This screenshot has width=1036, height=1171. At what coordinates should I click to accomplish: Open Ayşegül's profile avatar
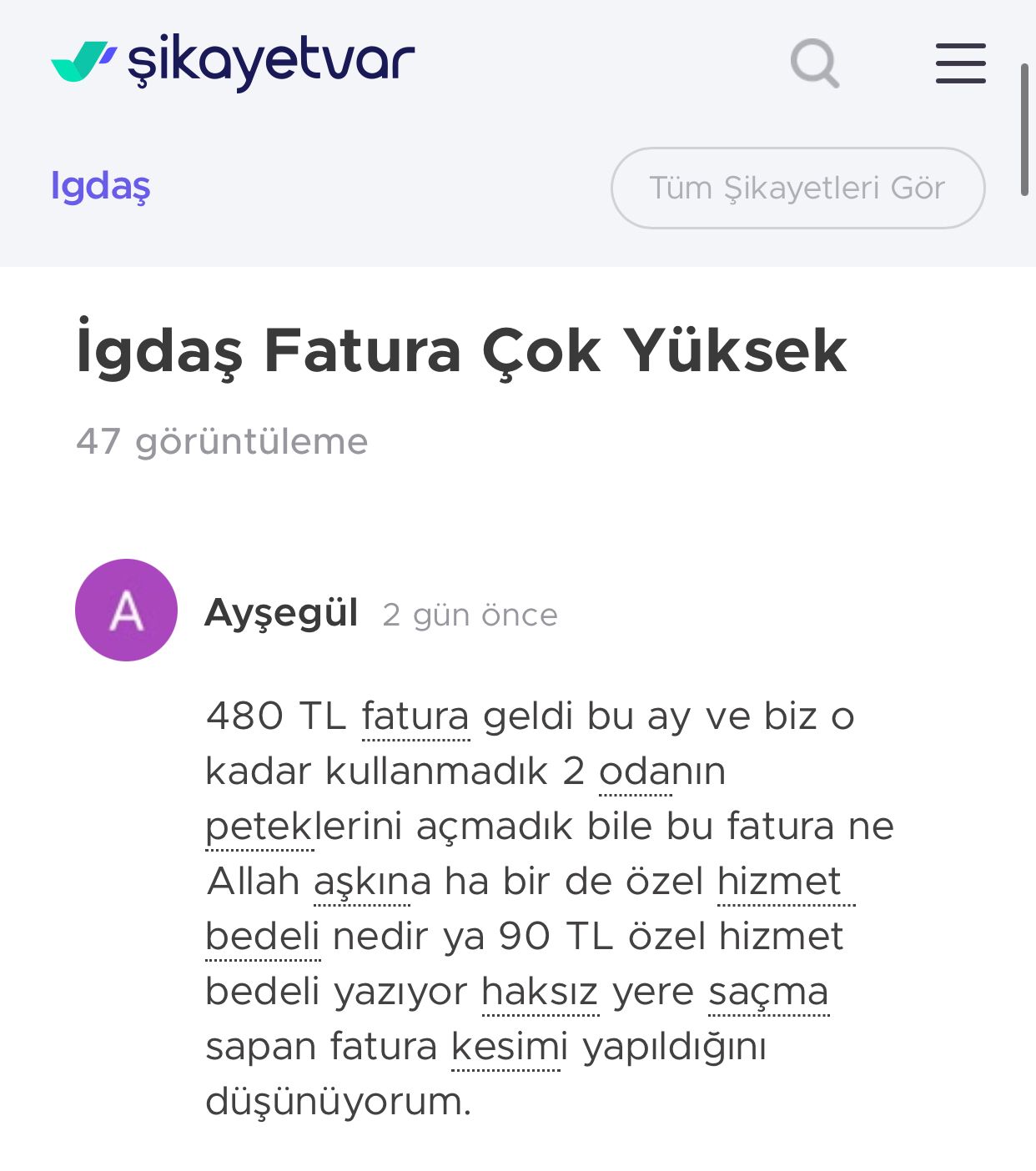(126, 610)
